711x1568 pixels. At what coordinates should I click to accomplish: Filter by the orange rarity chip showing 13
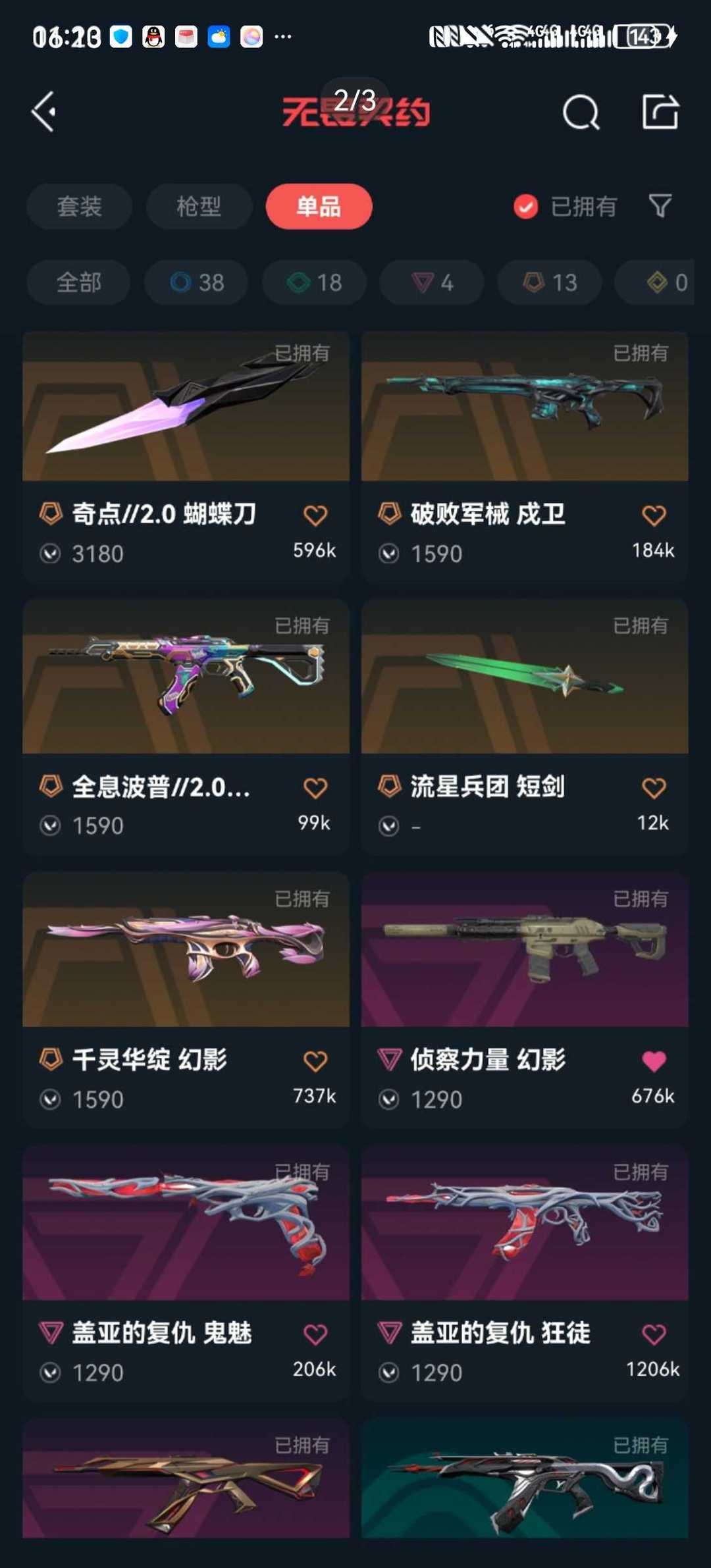point(550,282)
